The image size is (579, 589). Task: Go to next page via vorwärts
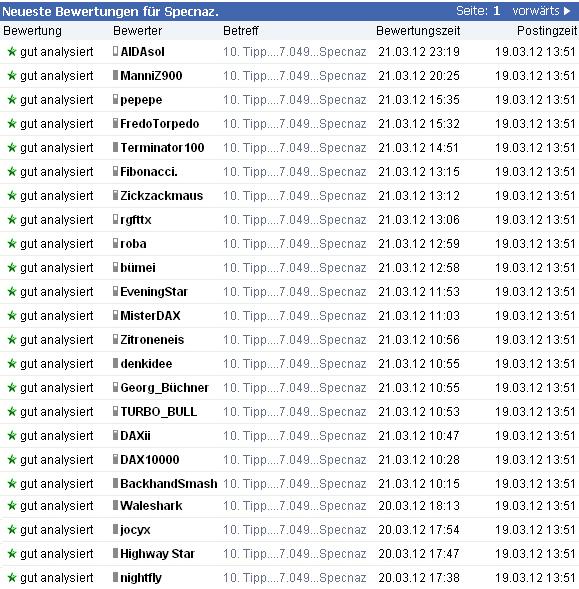click(x=541, y=11)
